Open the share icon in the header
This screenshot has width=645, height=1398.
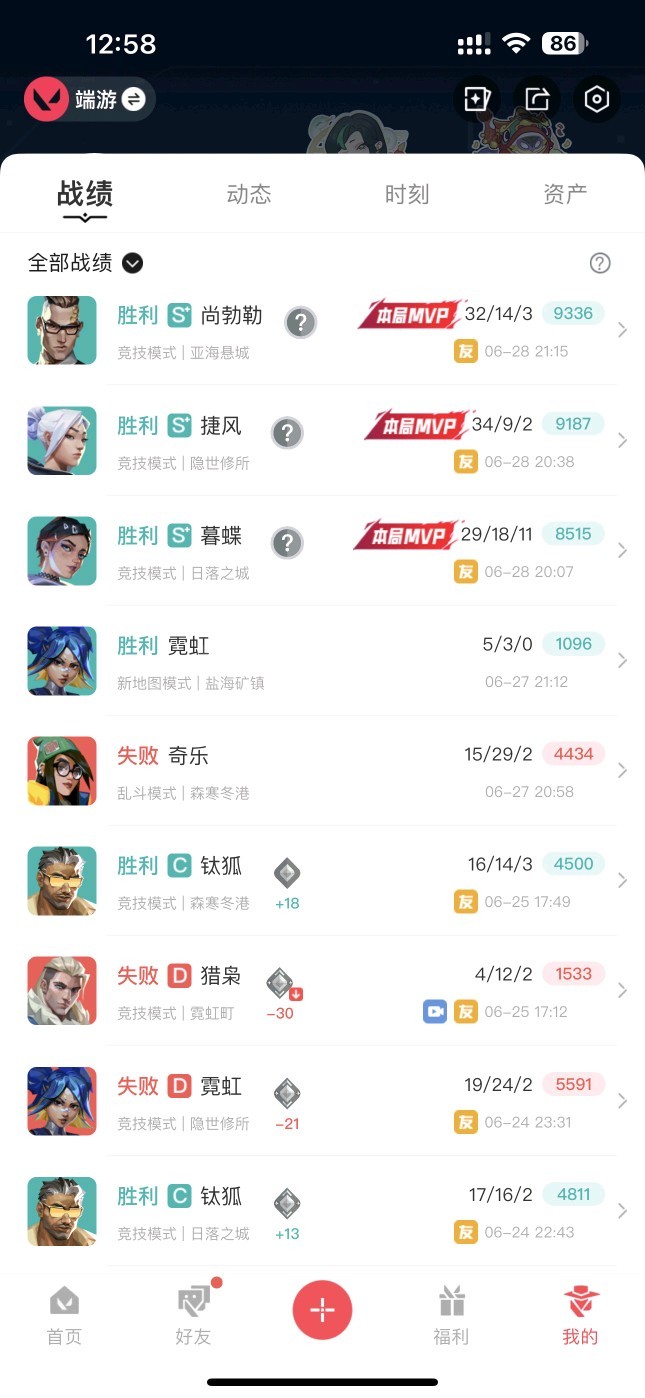tap(537, 99)
